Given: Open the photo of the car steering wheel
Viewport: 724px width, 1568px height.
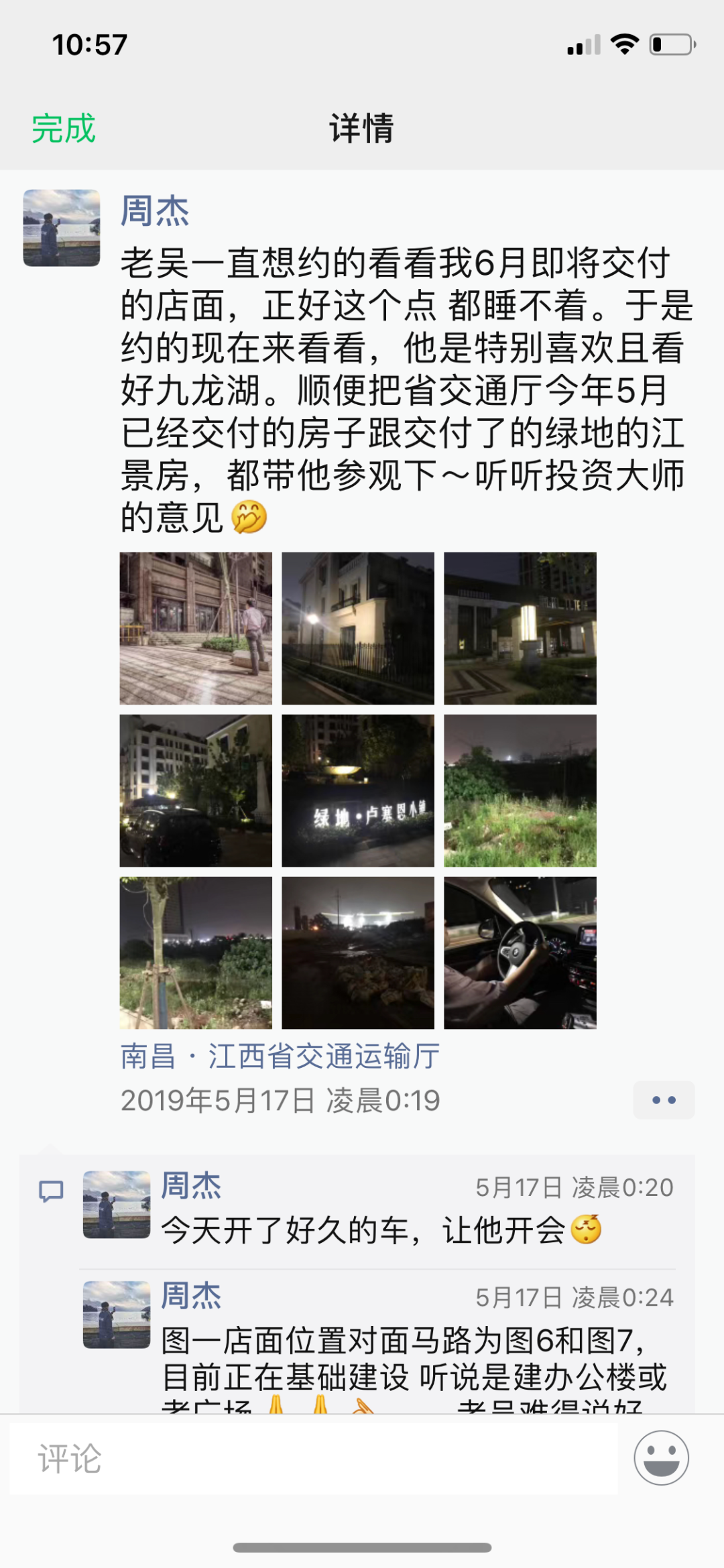Looking at the screenshot, I should (x=520, y=953).
